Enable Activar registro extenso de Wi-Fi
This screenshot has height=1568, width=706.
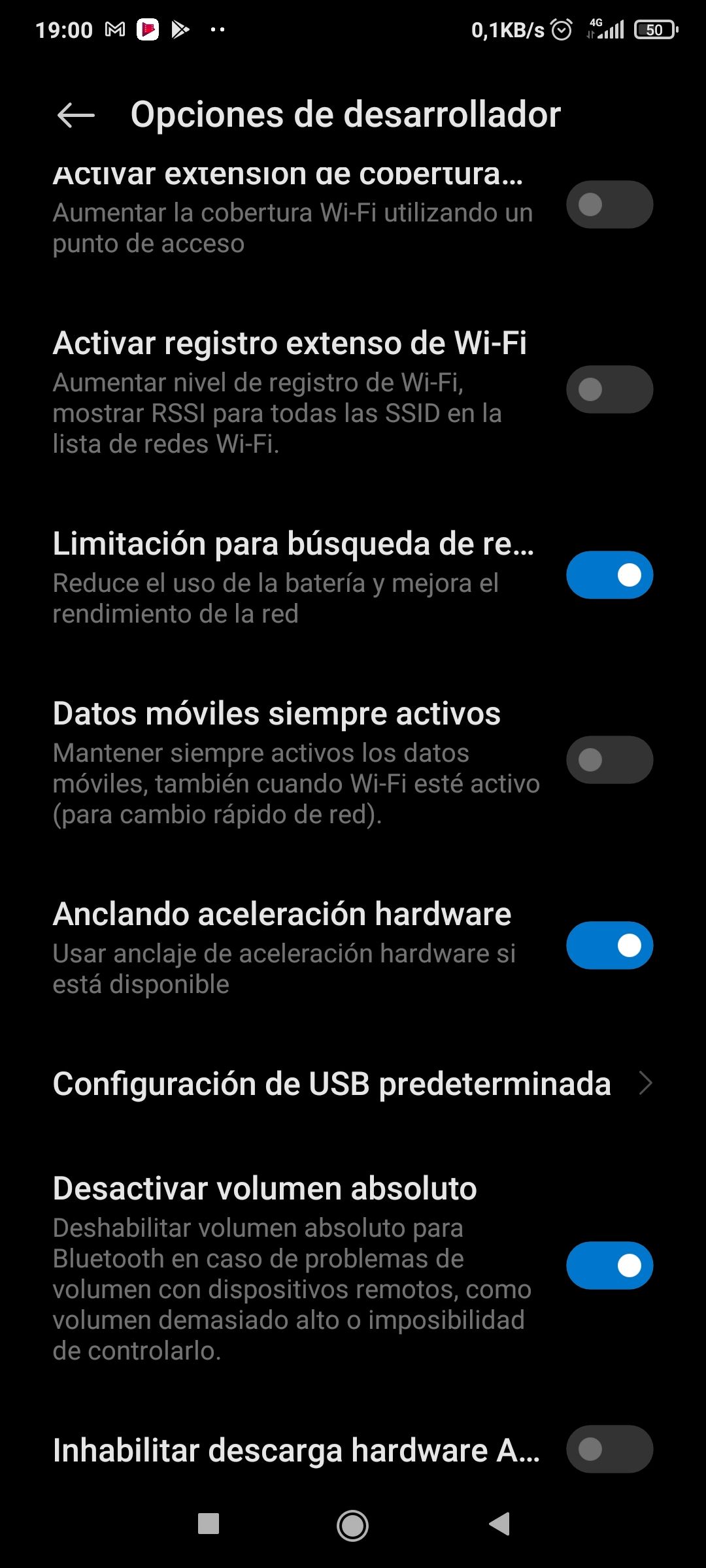tap(609, 389)
